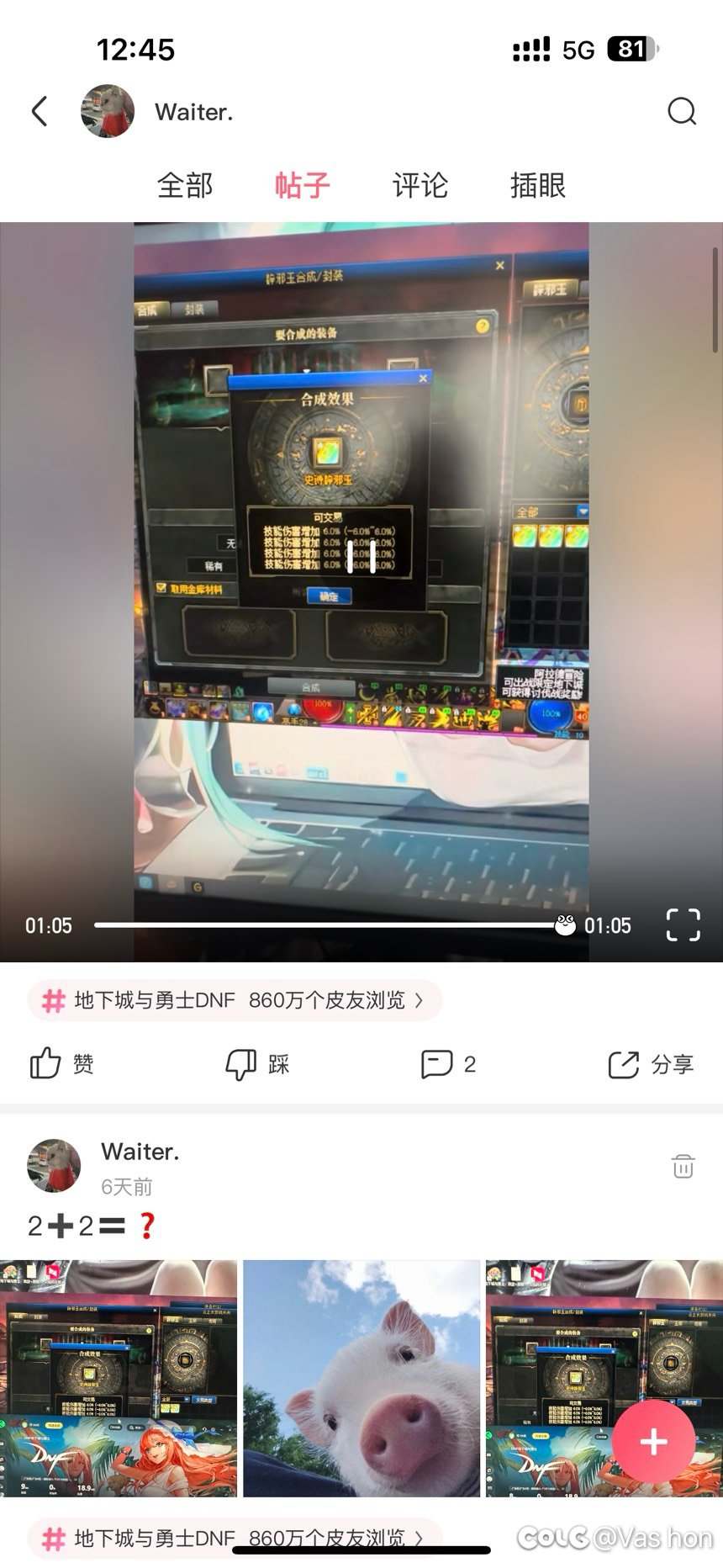Dislike the video post with 踩
This screenshot has width=723, height=1568.
[257, 1064]
